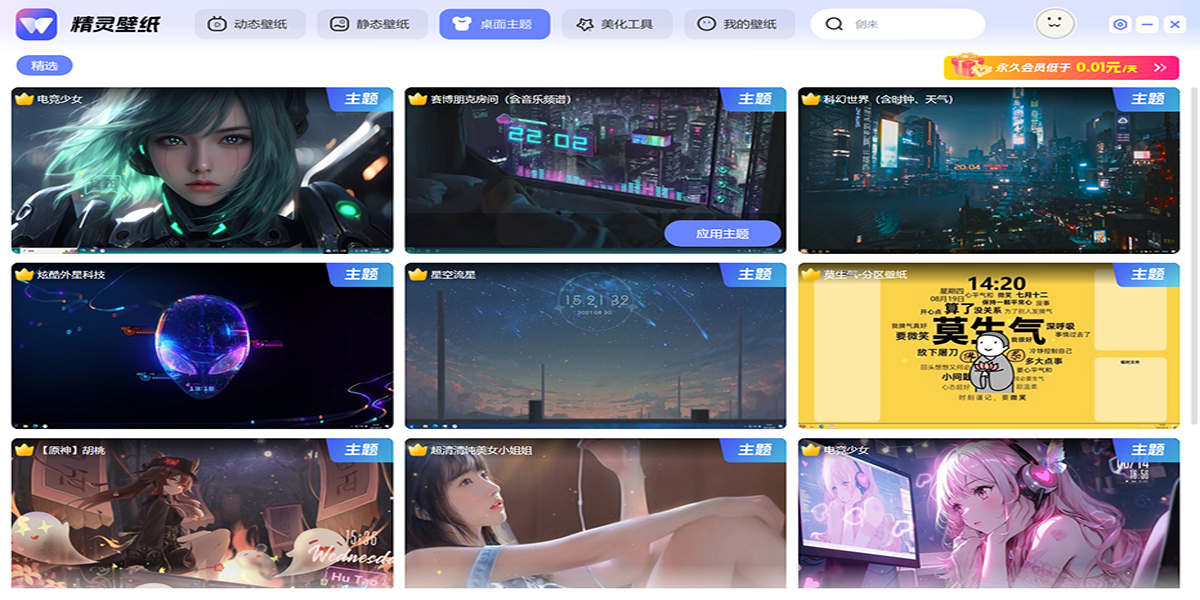The image size is (1200, 600).
Task: Close the app window
Action: pyautogui.click(x=1174, y=24)
